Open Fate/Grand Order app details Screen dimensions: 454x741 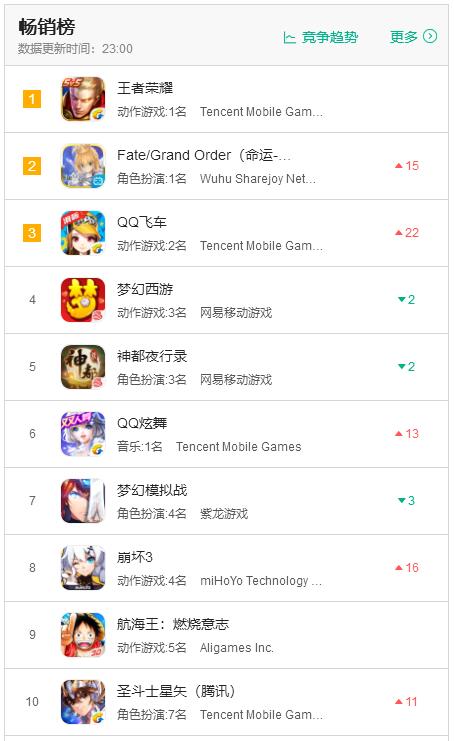(x=226, y=166)
